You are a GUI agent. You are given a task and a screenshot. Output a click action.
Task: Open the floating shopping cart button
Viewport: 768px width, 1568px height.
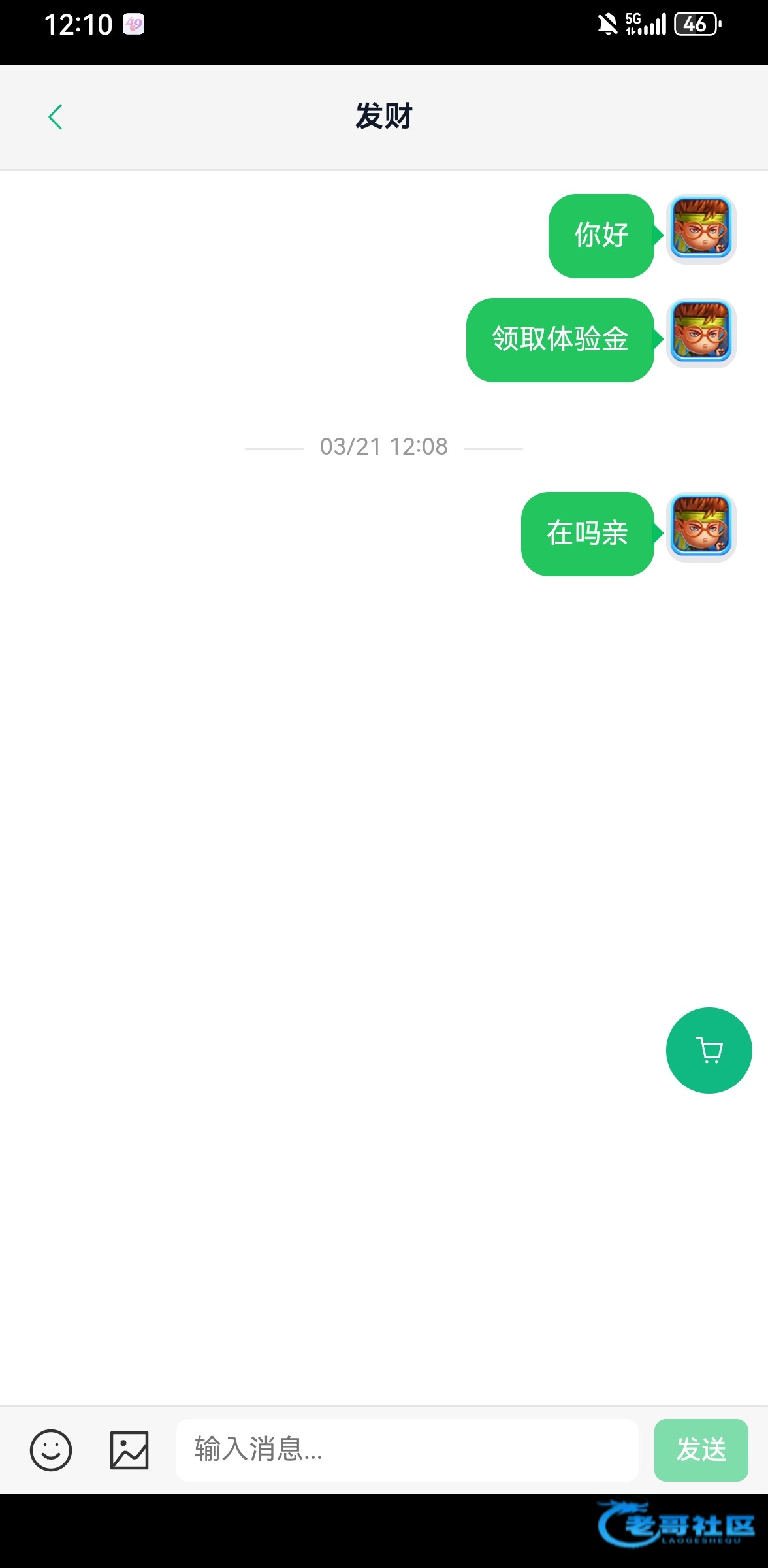709,1051
